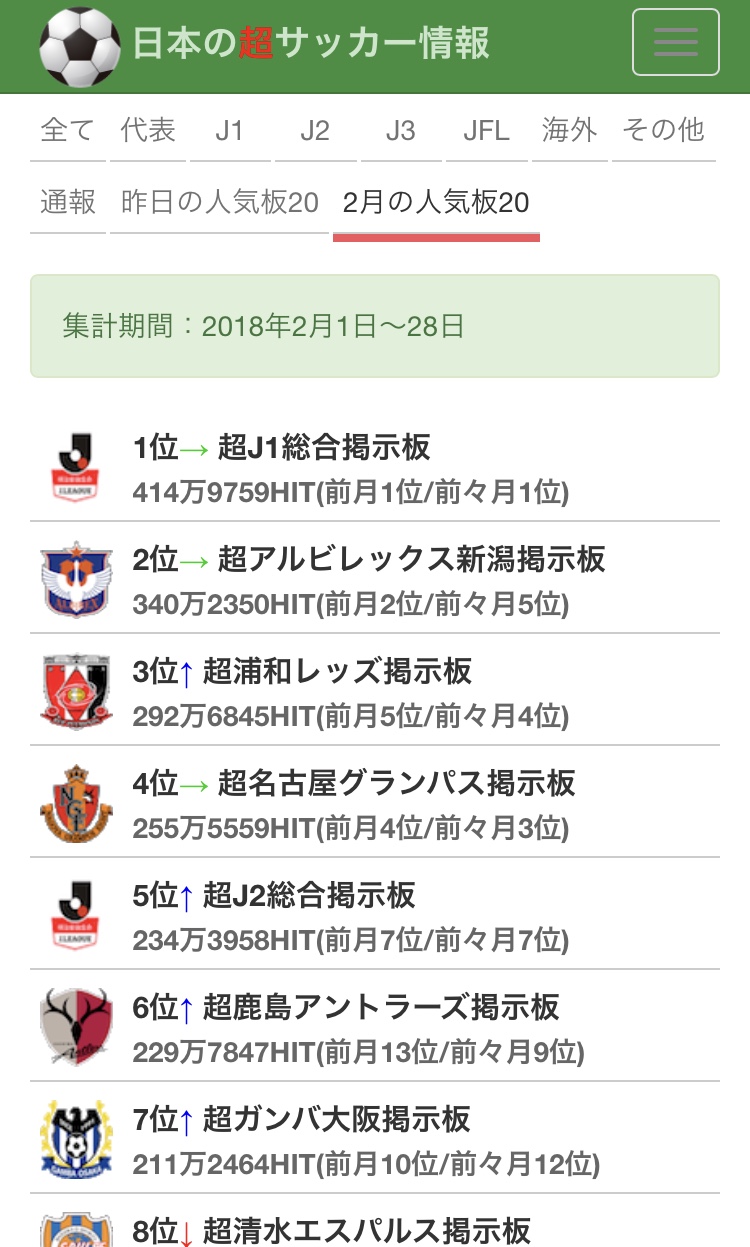Open the その他 tab
The height and width of the screenshot is (1247, 750).
point(664,130)
